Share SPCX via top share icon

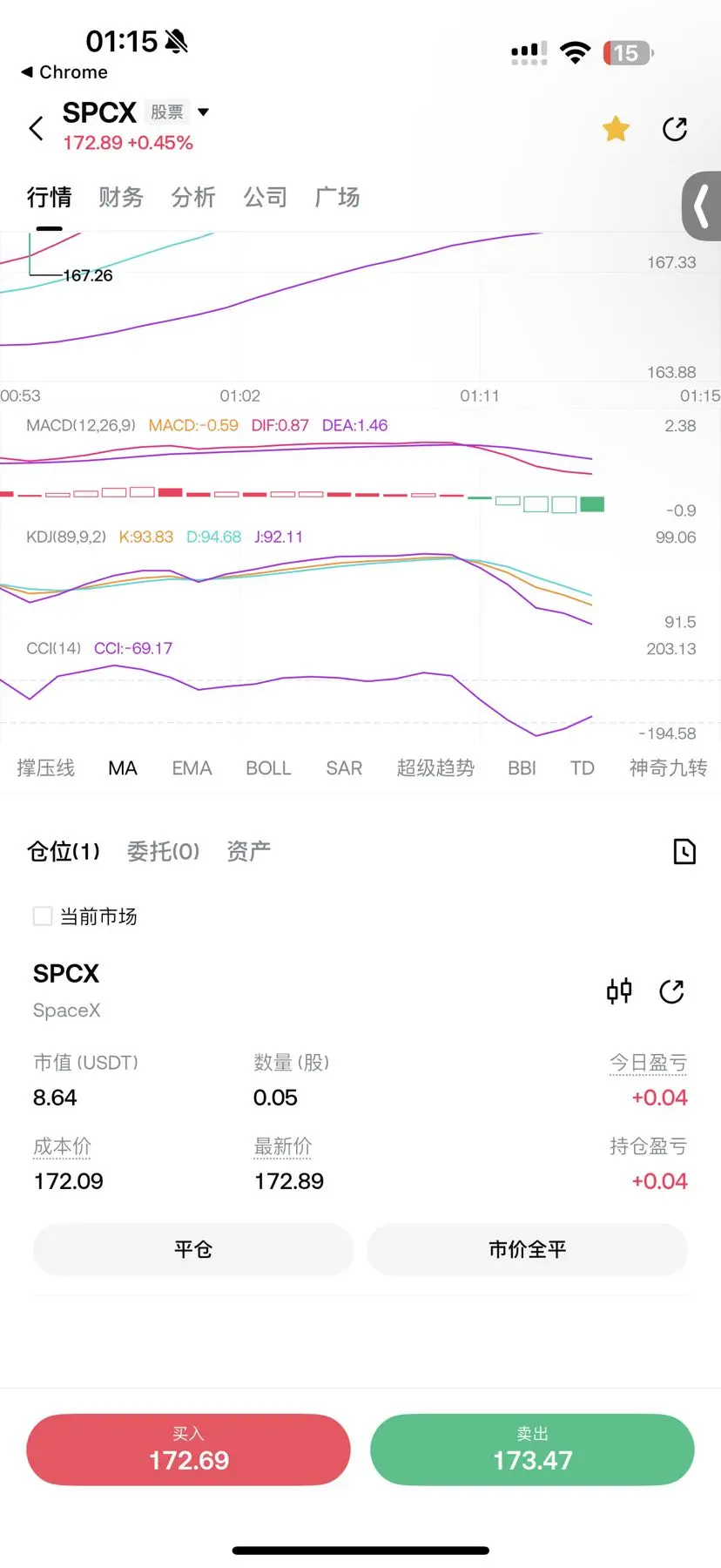pyautogui.click(x=675, y=129)
